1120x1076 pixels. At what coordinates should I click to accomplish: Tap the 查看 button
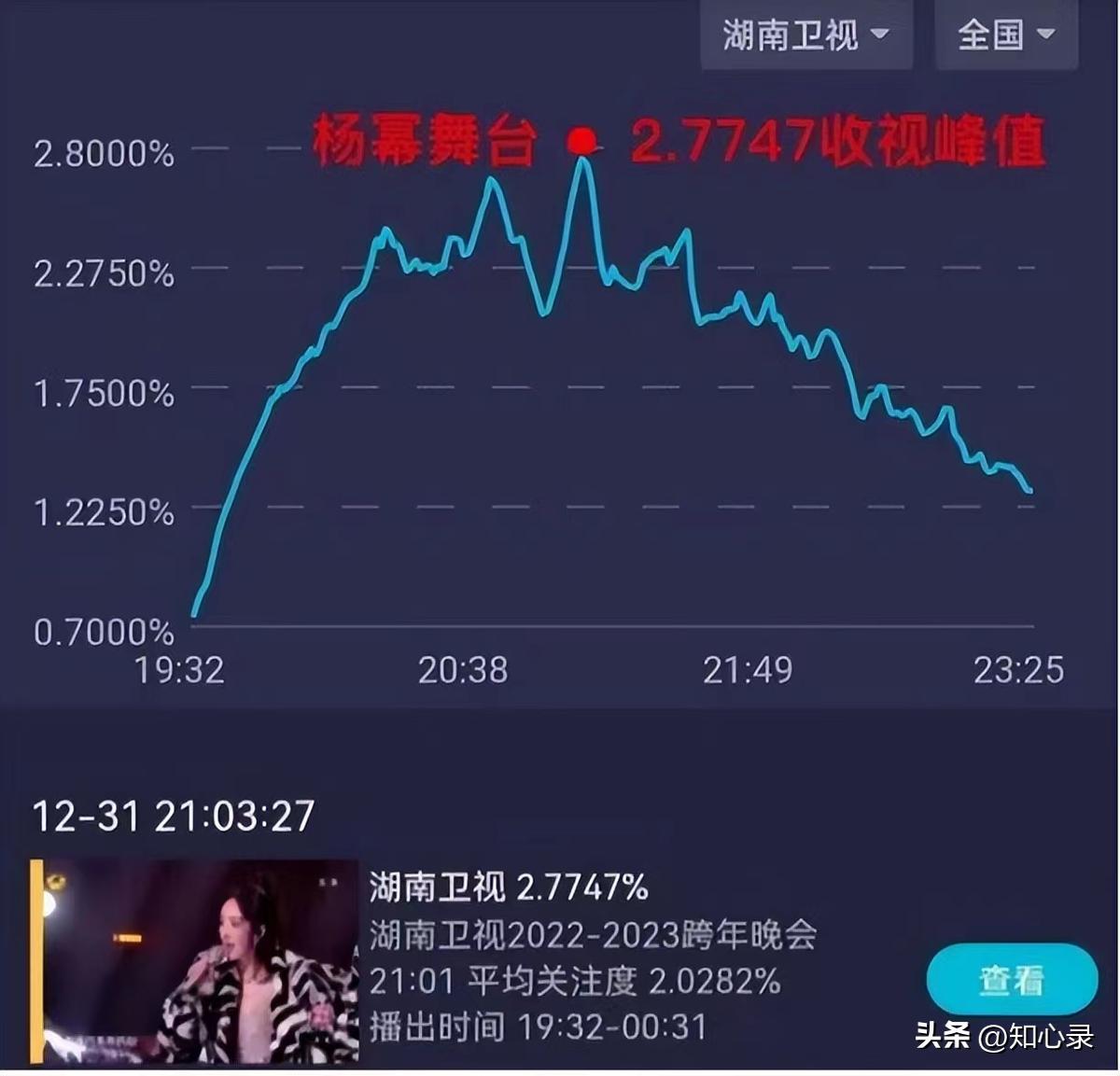1011,980
